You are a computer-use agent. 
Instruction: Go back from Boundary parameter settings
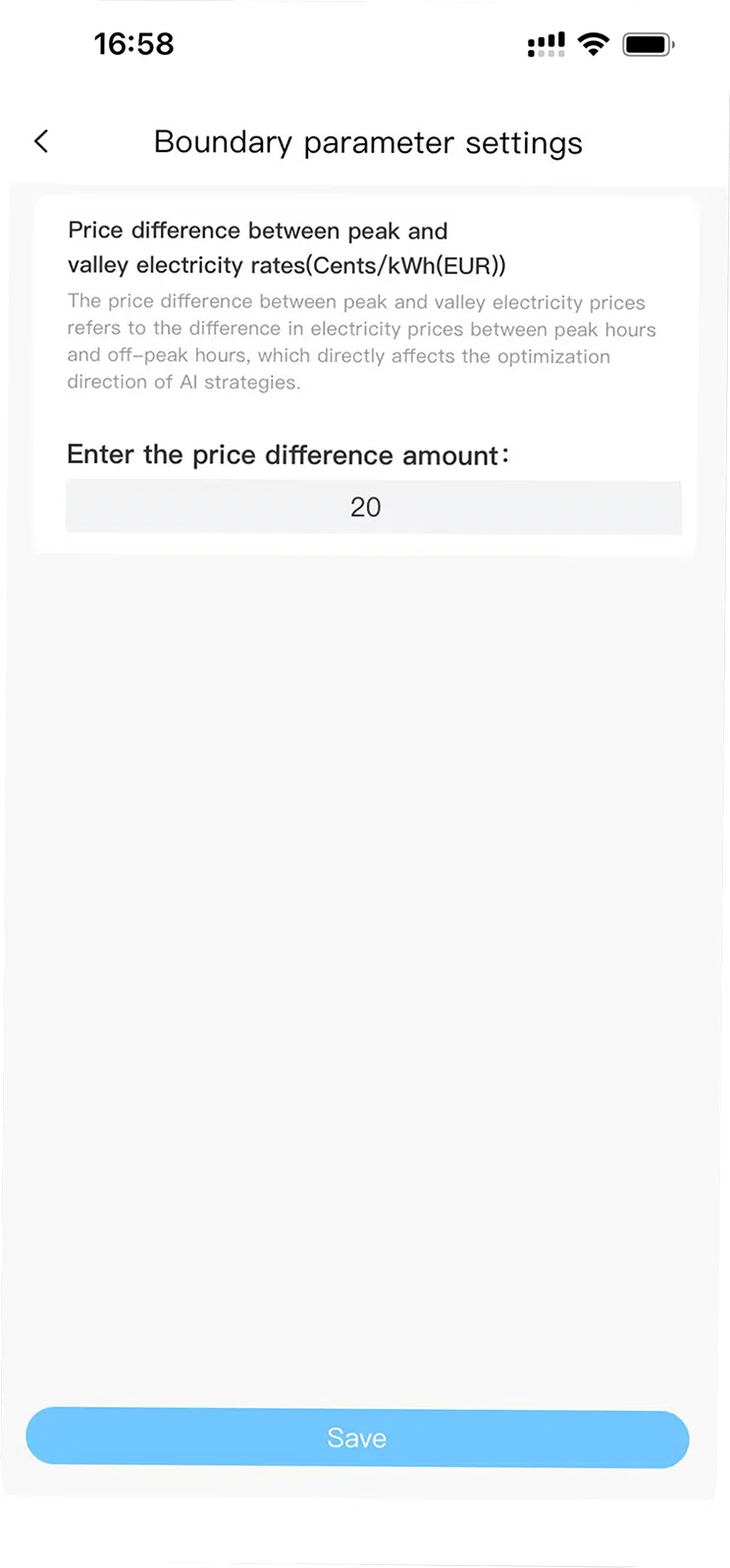click(41, 141)
